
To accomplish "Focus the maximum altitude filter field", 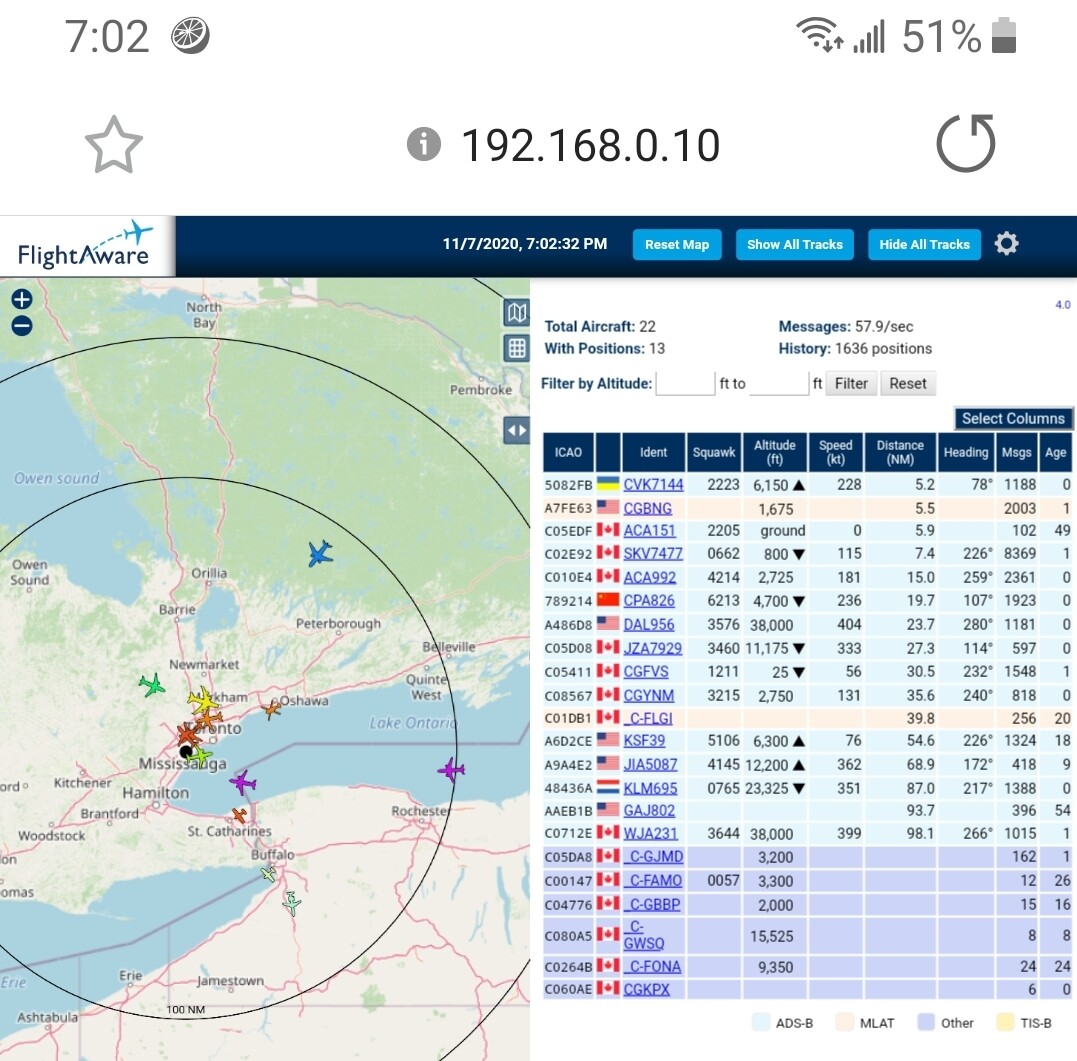I will coord(778,383).
